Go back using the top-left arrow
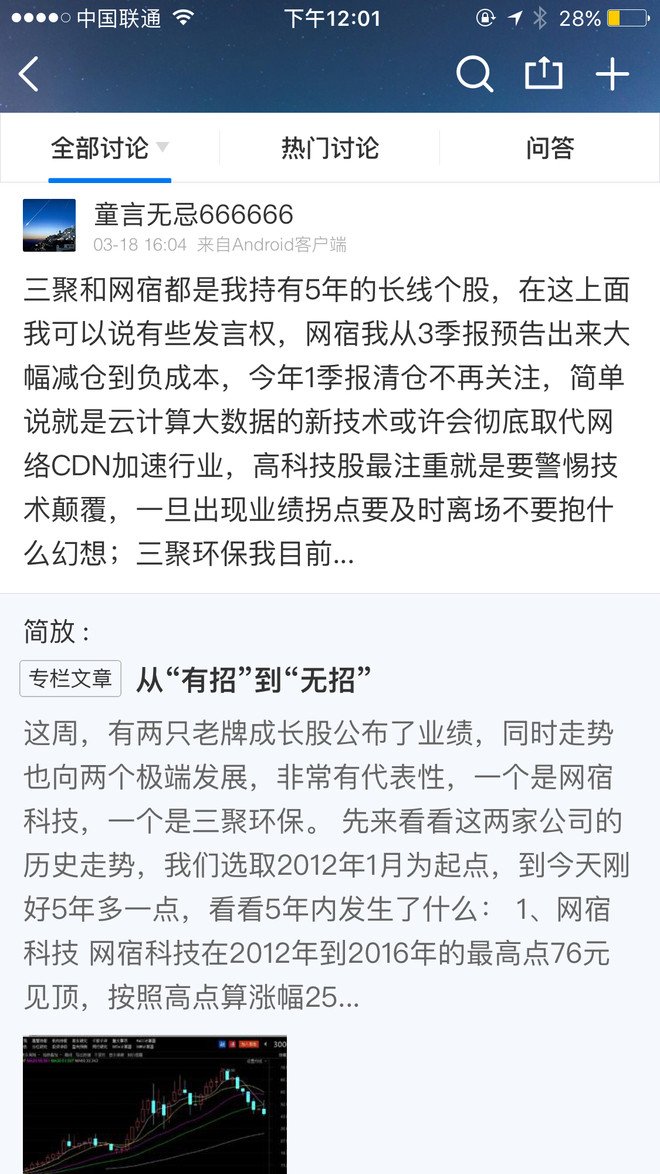This screenshot has height=1174, width=660. [x=28, y=74]
